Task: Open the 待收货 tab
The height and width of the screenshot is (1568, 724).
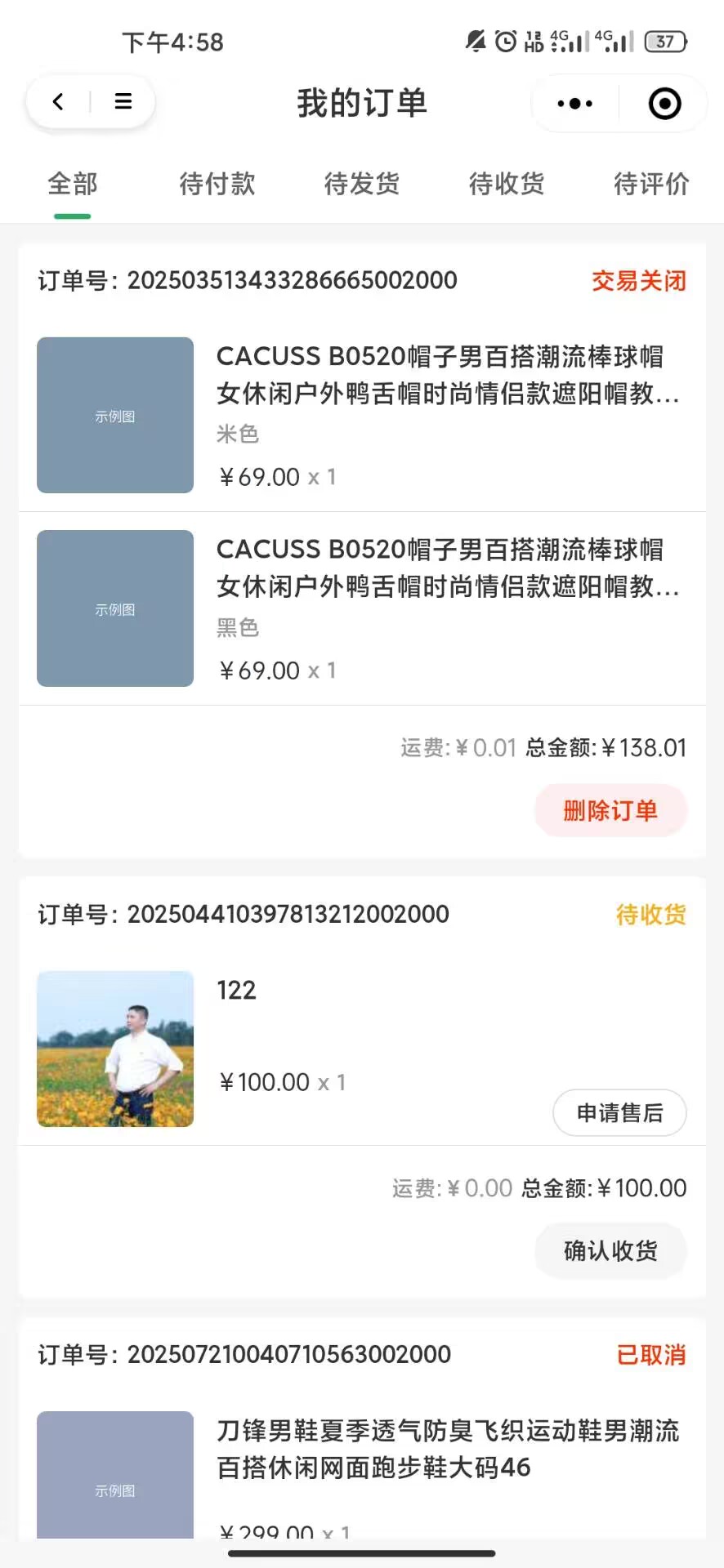Action: click(x=507, y=184)
